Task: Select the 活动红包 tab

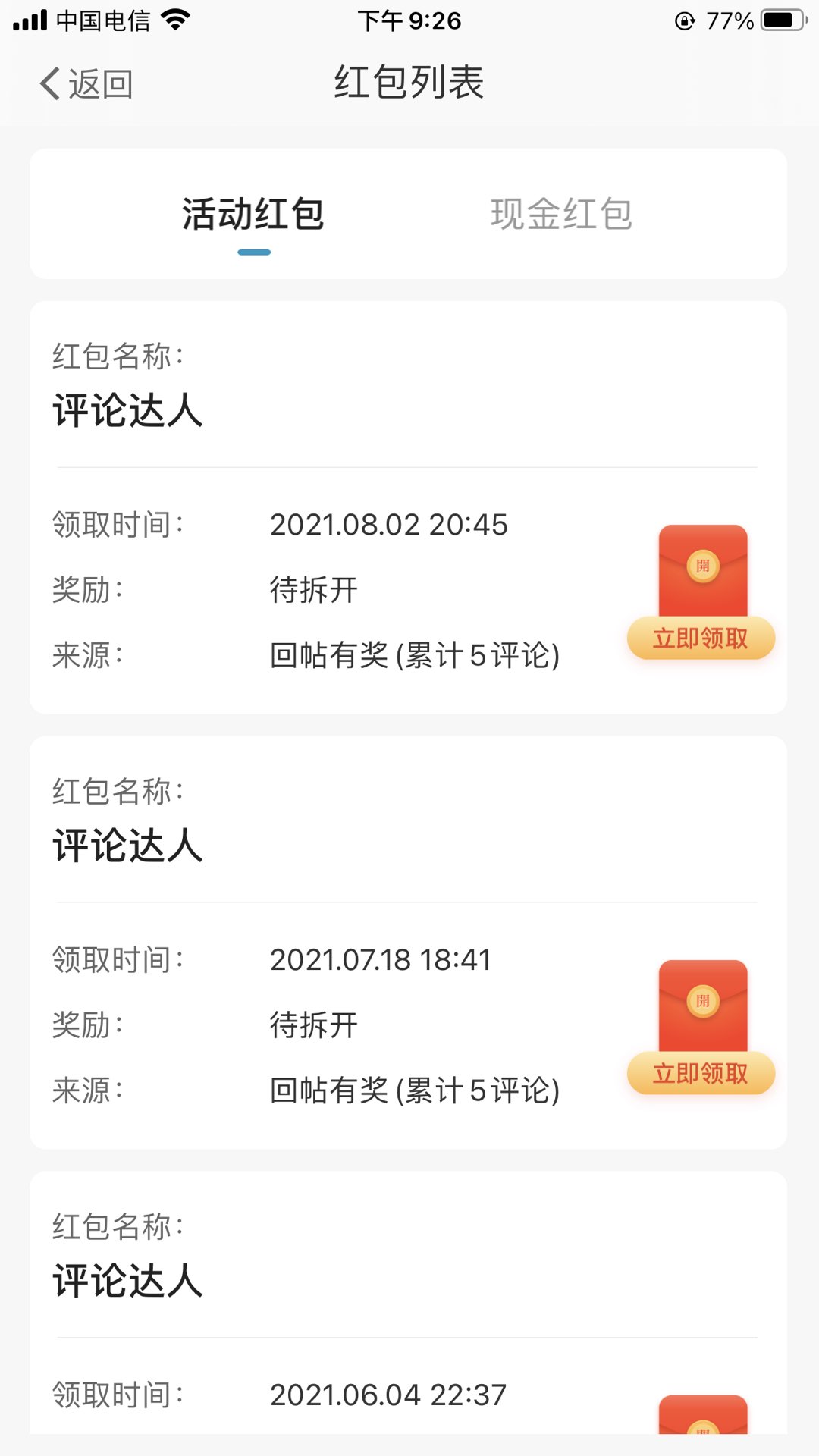Action: (253, 214)
